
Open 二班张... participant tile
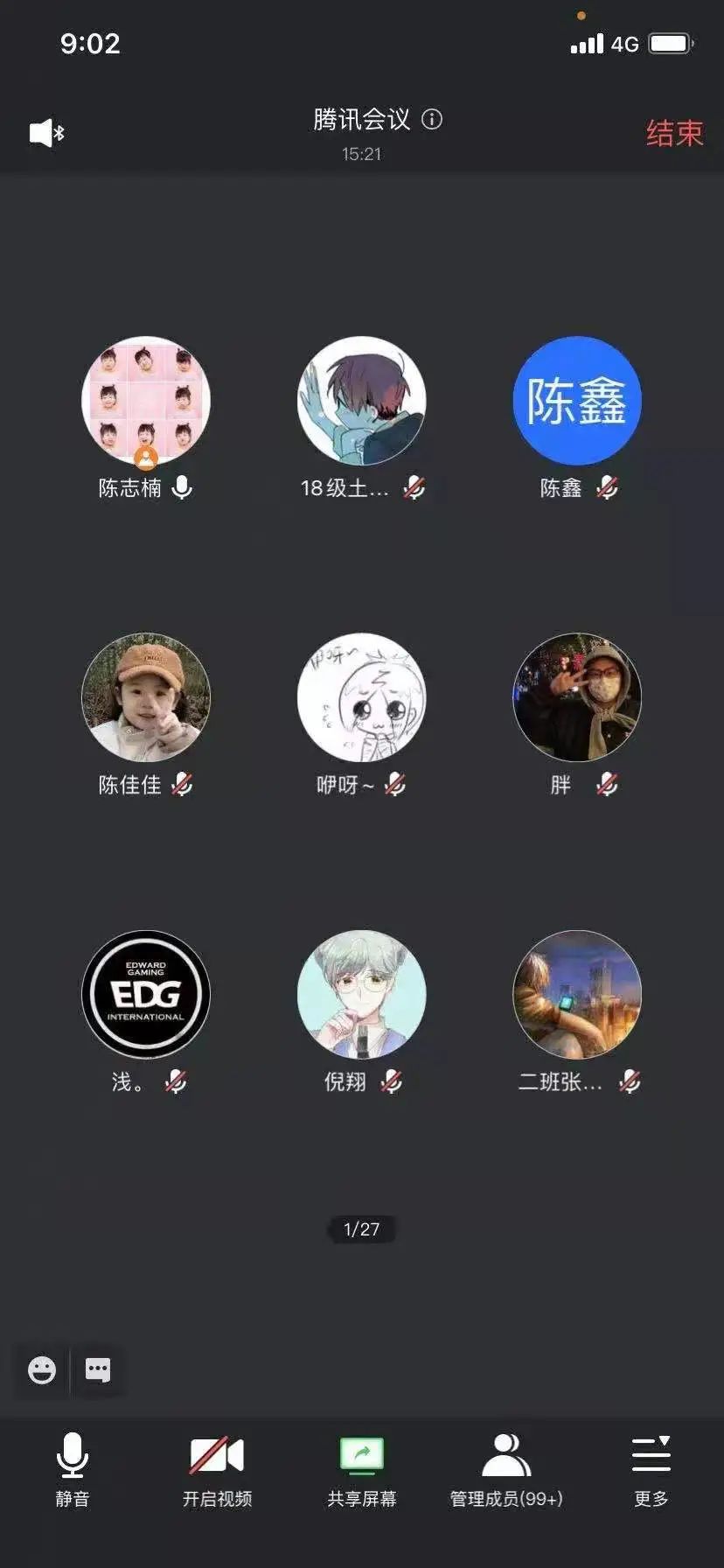click(x=577, y=994)
